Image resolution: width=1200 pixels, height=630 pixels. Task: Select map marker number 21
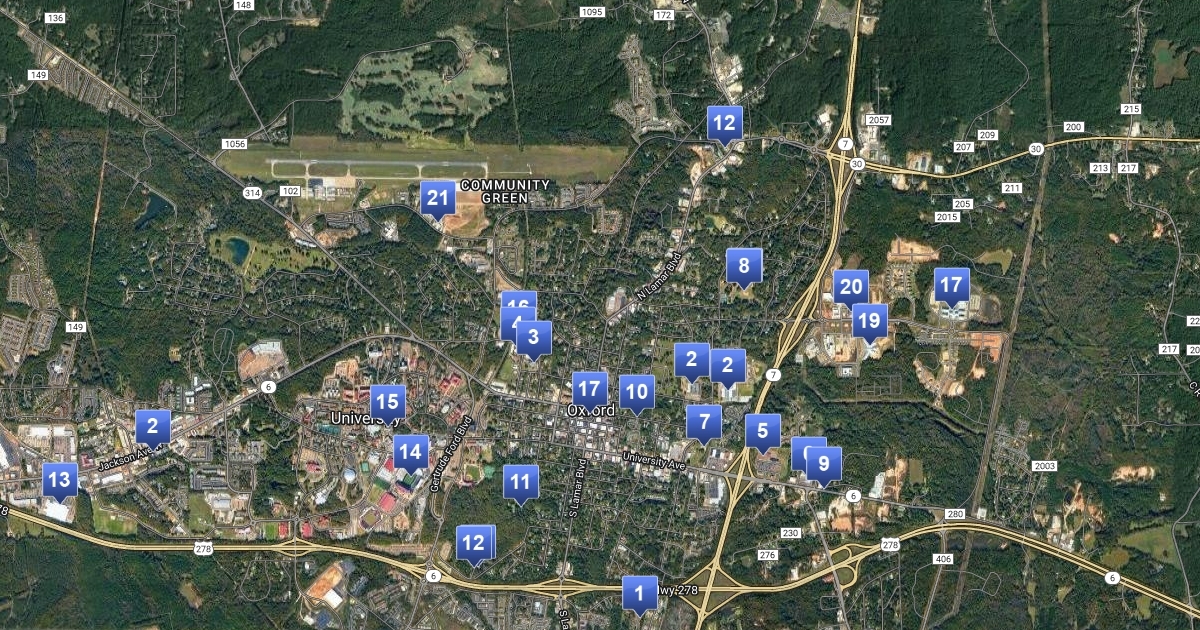(437, 198)
